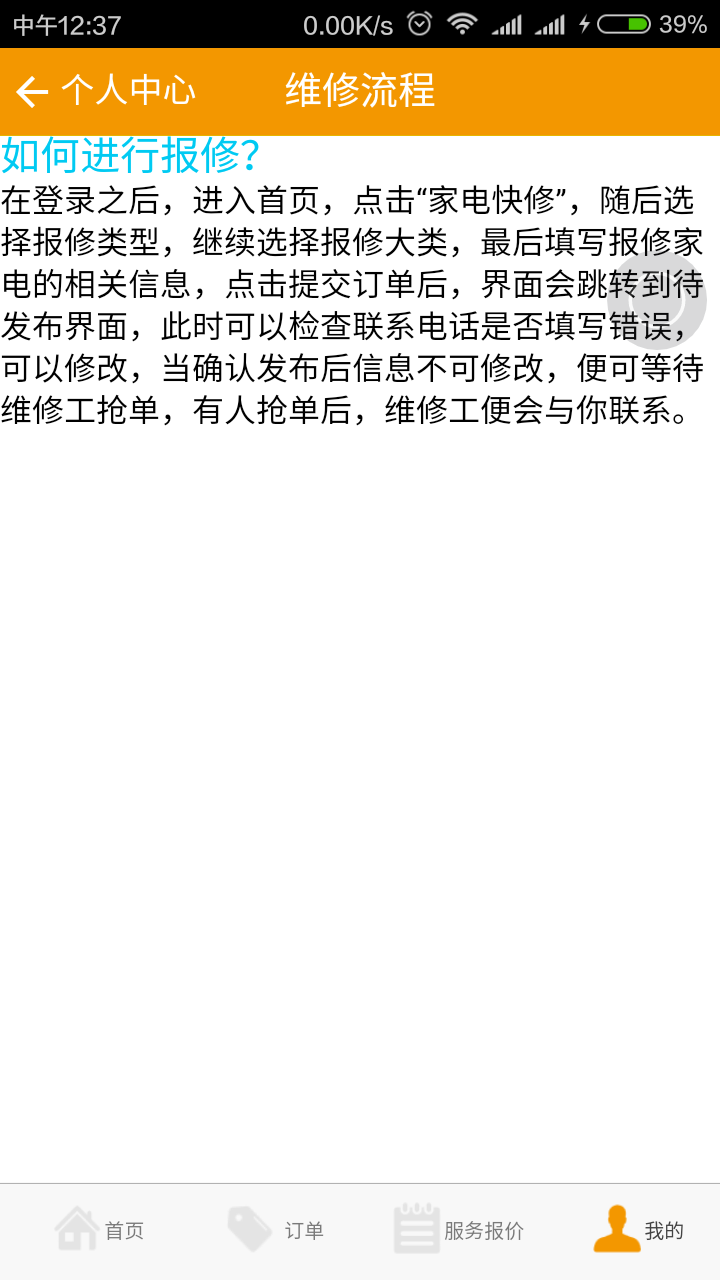Tap the floating assistive circle button
The height and width of the screenshot is (1280, 720).
(x=657, y=300)
